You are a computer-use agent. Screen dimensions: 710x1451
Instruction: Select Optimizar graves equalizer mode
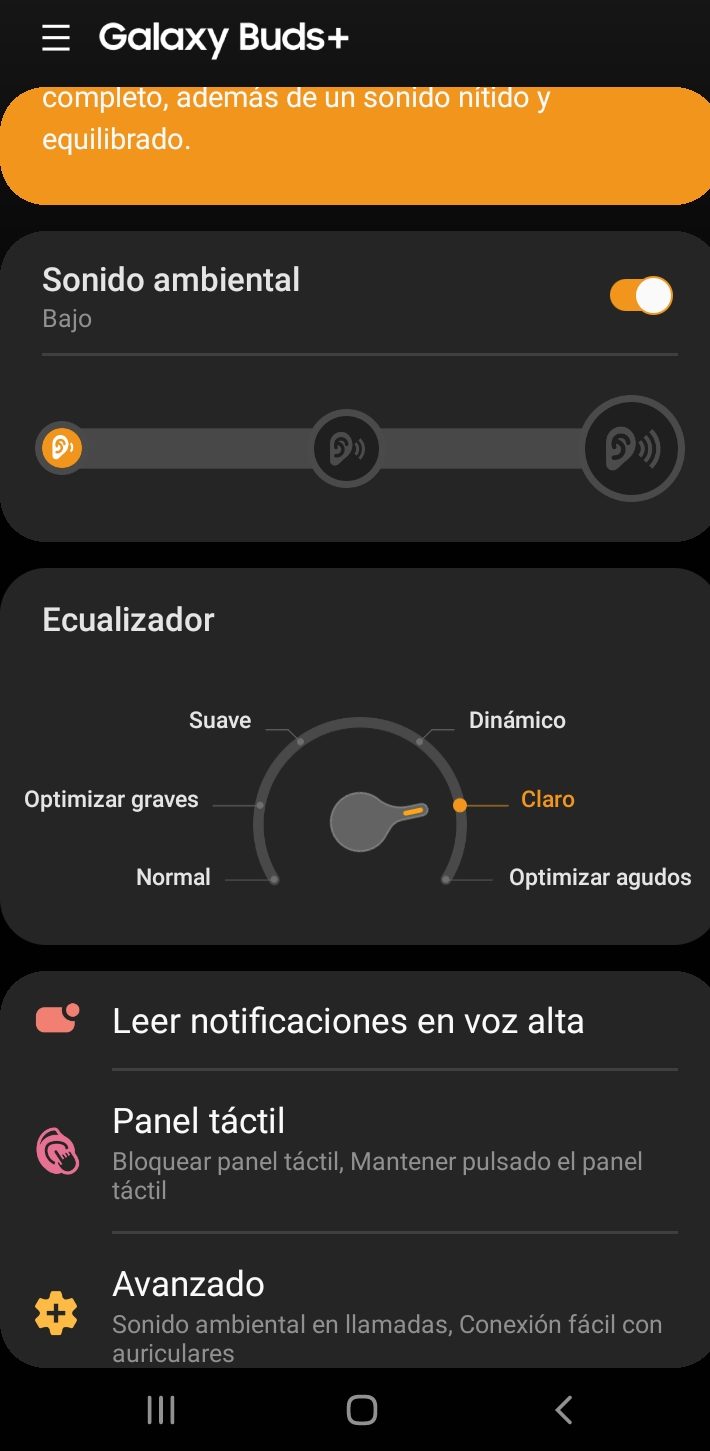[x=112, y=799]
